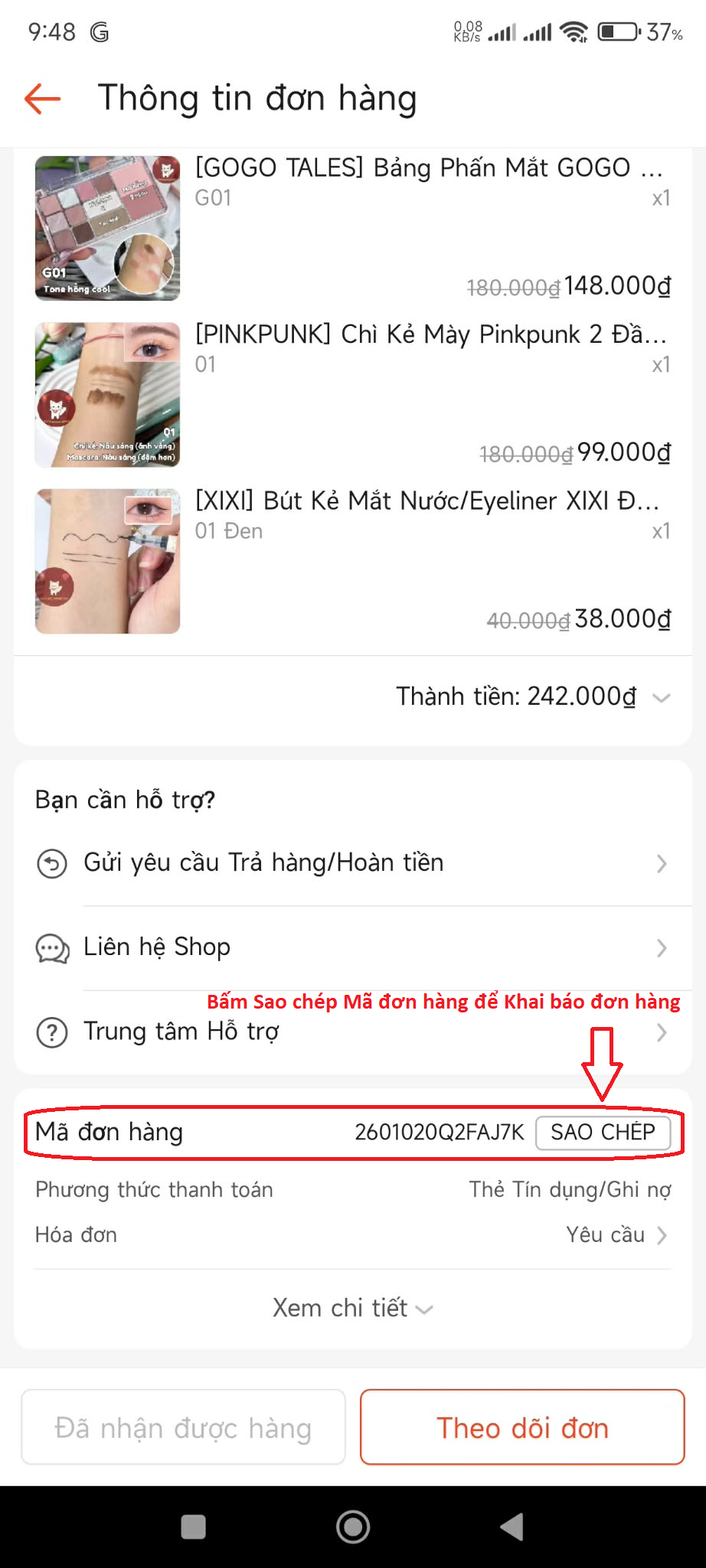Tap the Theo dõi đơn button
The height and width of the screenshot is (1568, 706).
[x=522, y=1427]
